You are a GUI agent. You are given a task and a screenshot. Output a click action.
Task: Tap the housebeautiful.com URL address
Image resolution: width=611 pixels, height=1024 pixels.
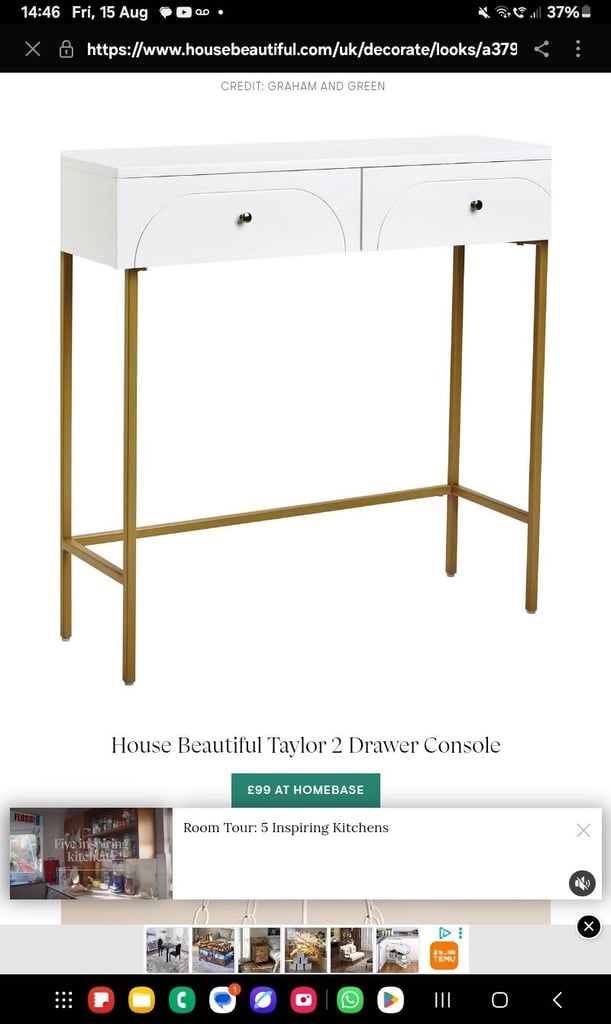[x=302, y=49]
